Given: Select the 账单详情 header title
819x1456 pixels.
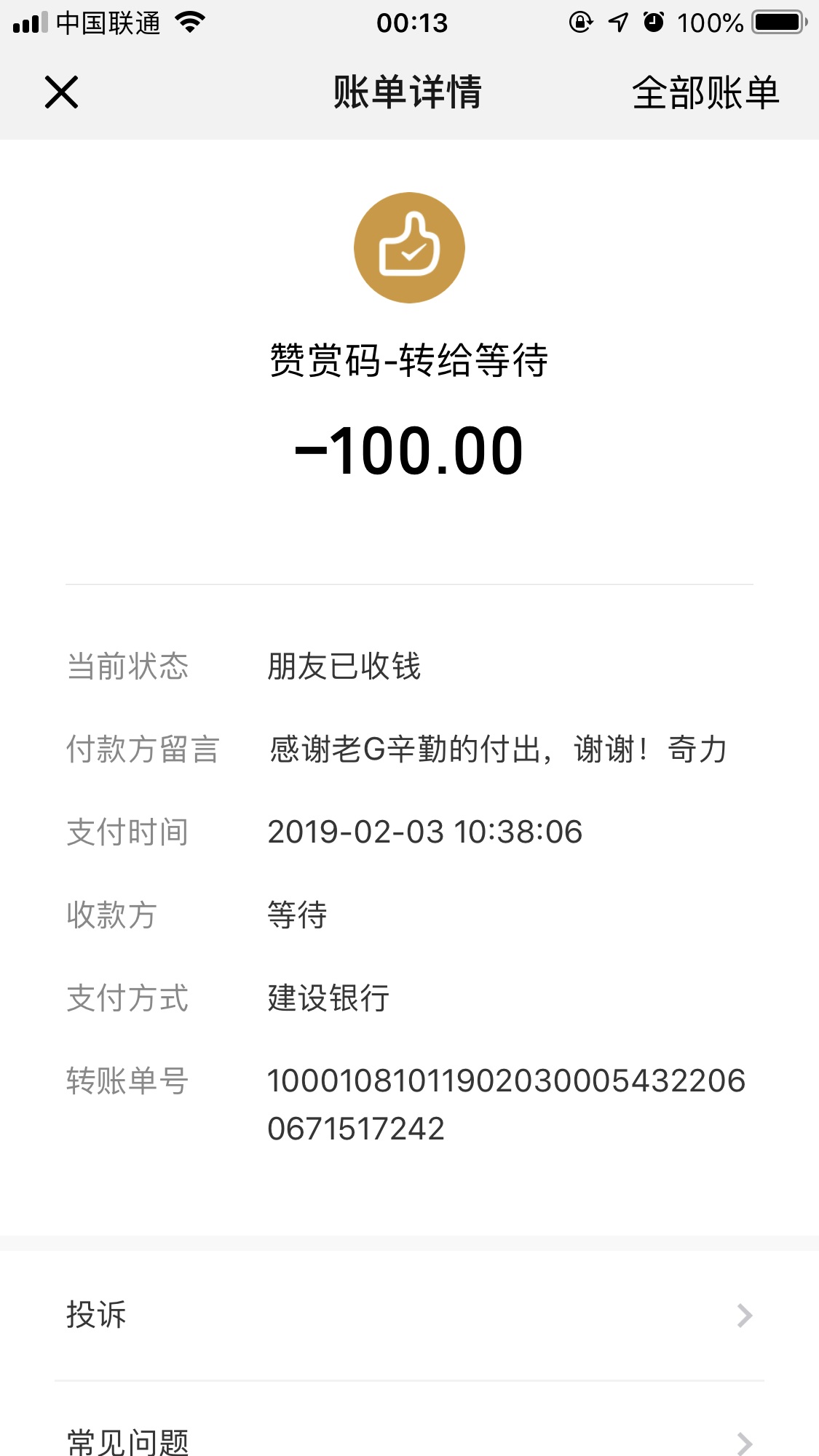Looking at the screenshot, I should [x=409, y=92].
